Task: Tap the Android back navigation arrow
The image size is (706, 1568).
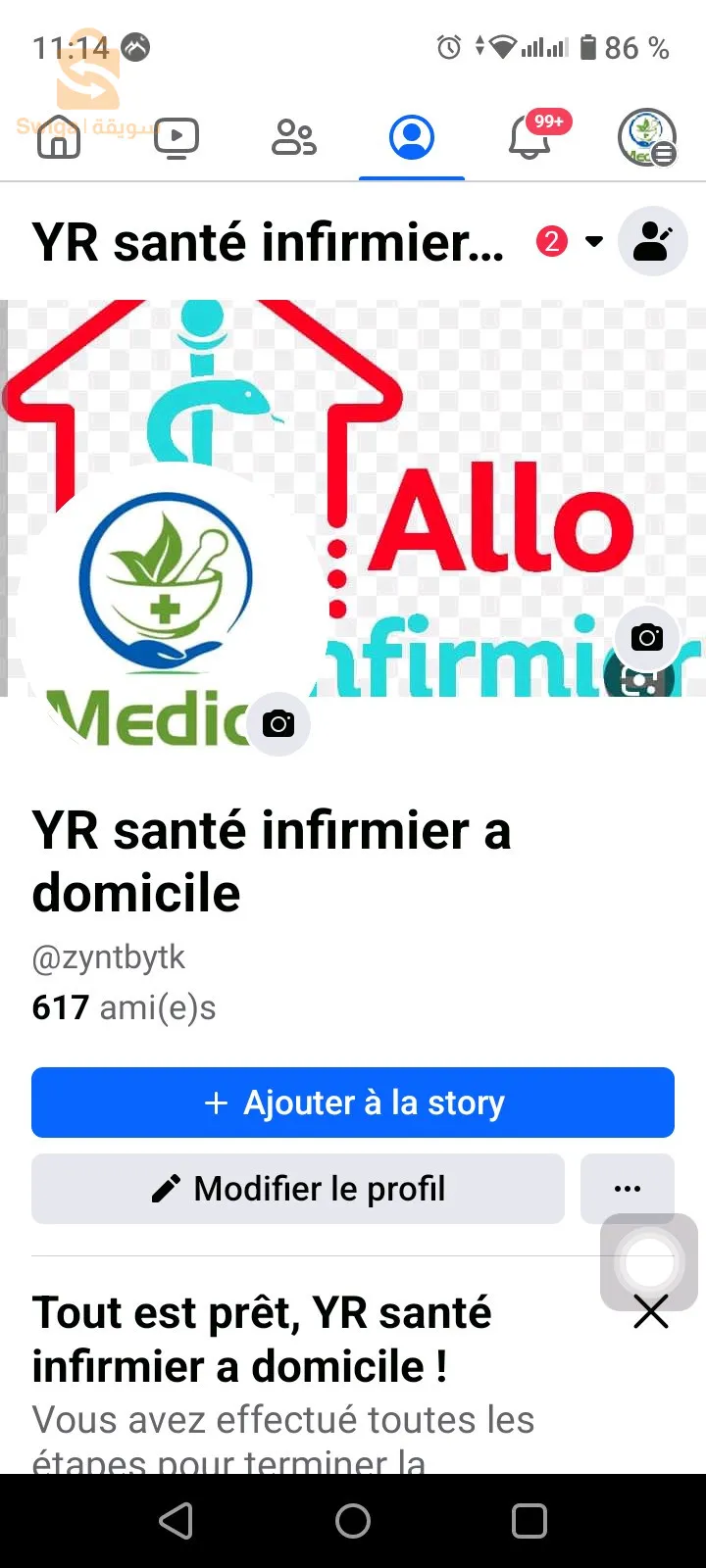Action: click(176, 1521)
